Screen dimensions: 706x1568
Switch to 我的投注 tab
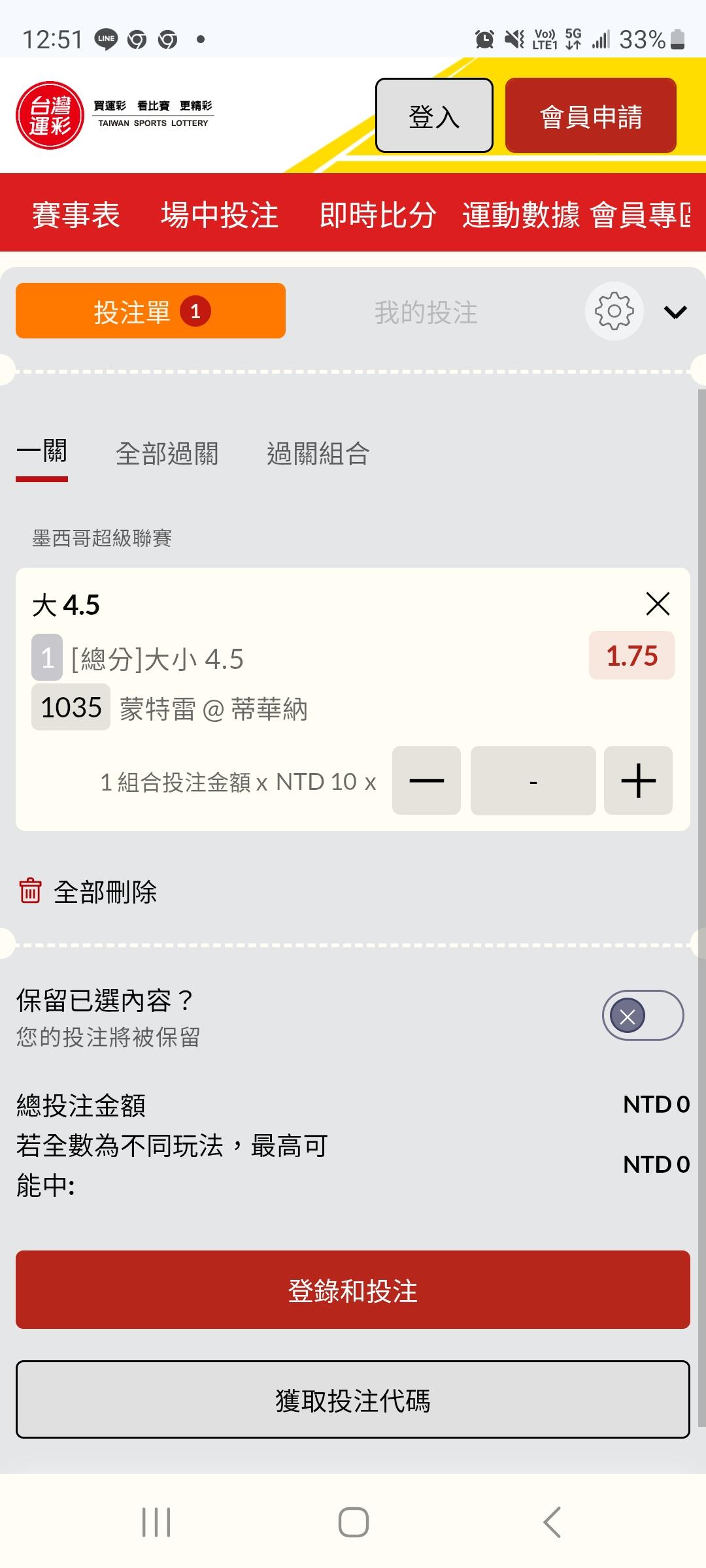coord(426,312)
